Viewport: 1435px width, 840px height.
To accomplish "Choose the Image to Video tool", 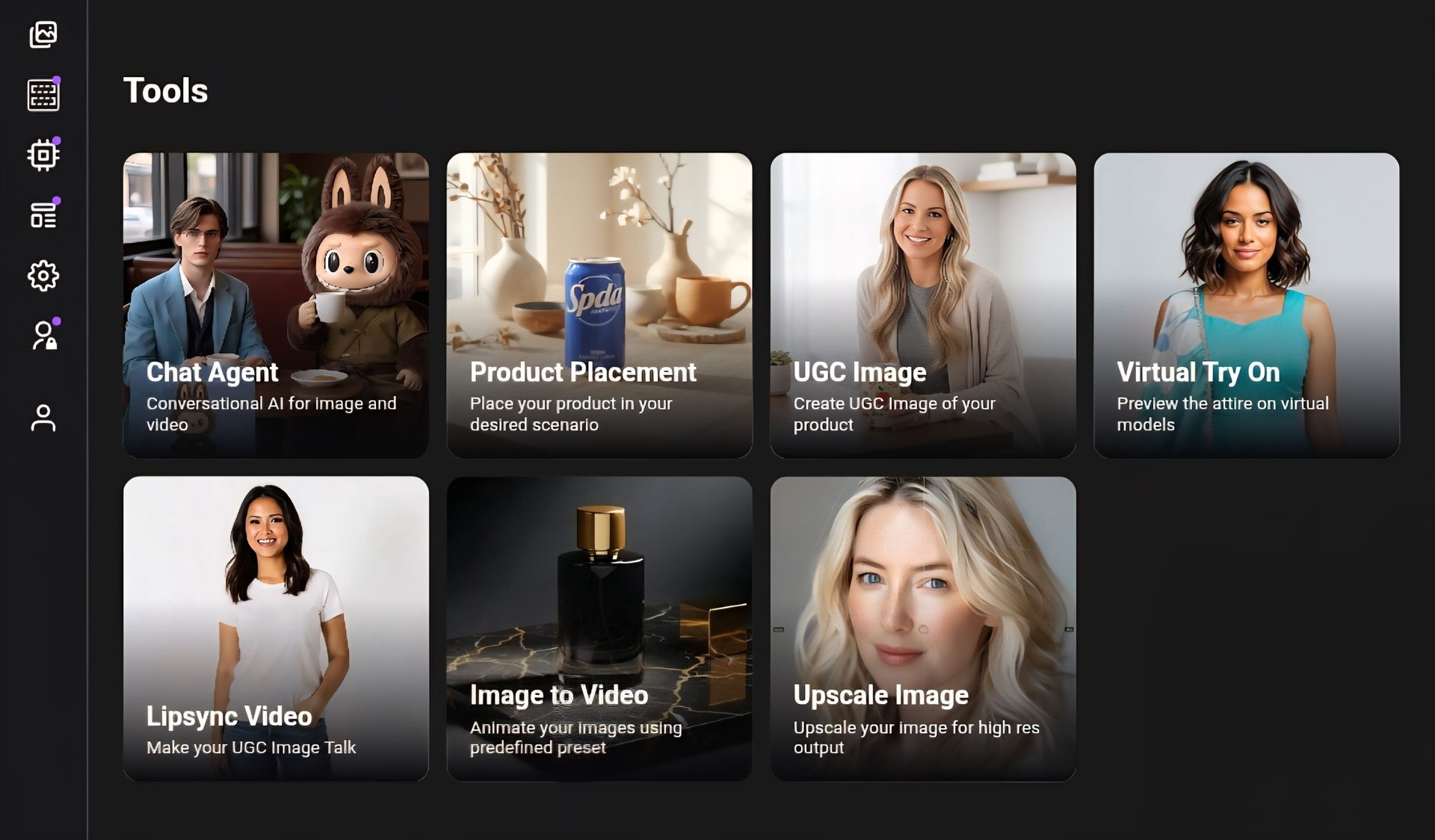I will coord(599,629).
